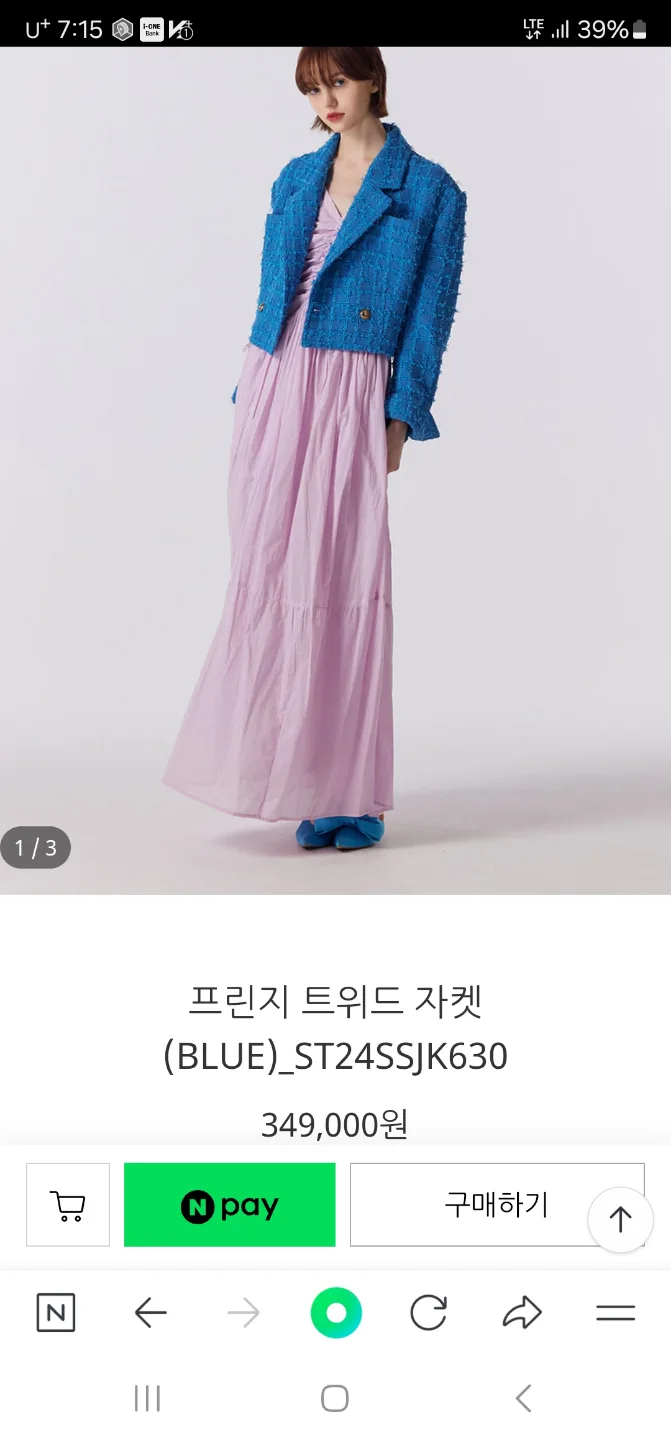Go to the phone's home screen

[335, 1398]
